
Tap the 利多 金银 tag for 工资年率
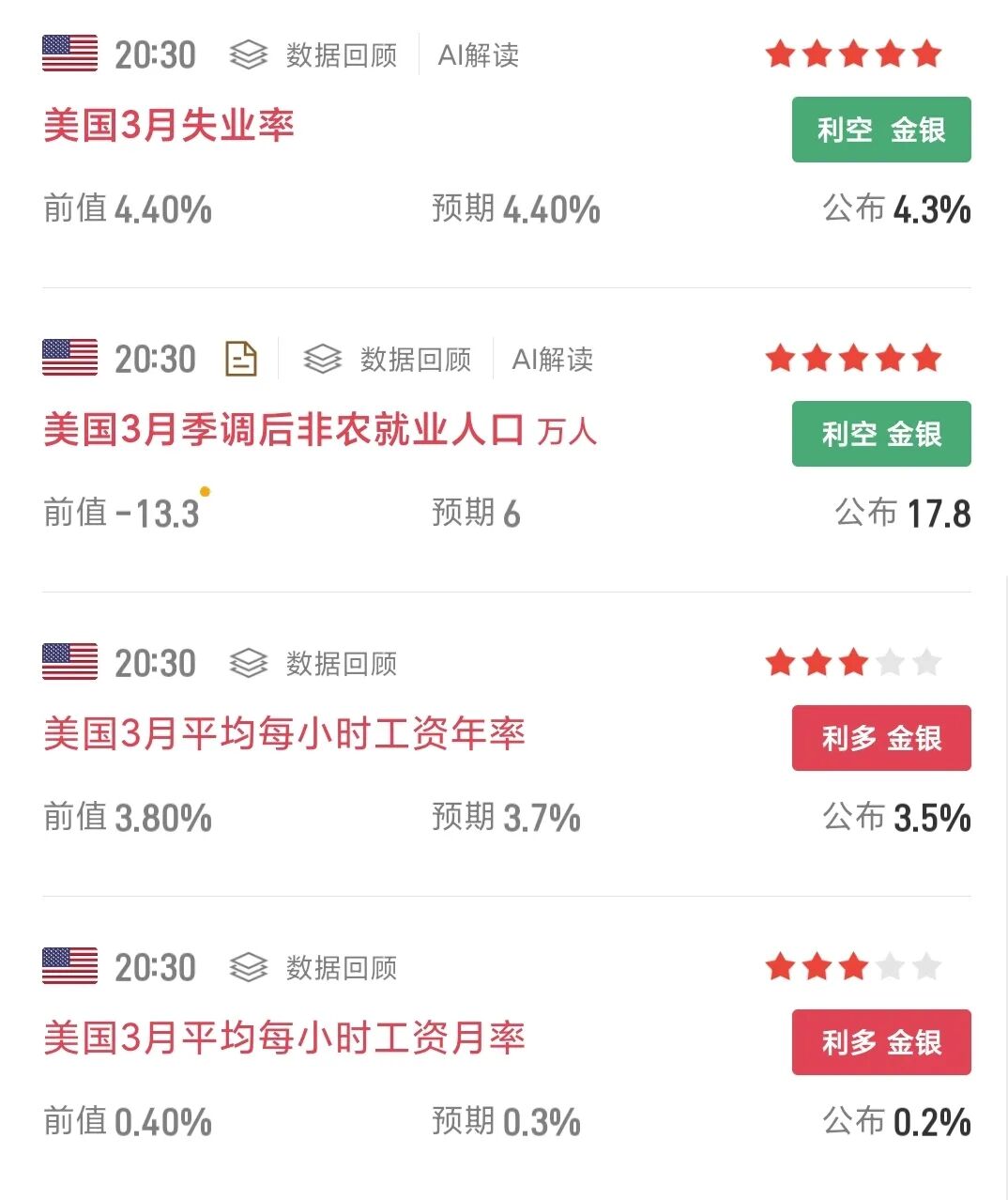click(x=880, y=738)
